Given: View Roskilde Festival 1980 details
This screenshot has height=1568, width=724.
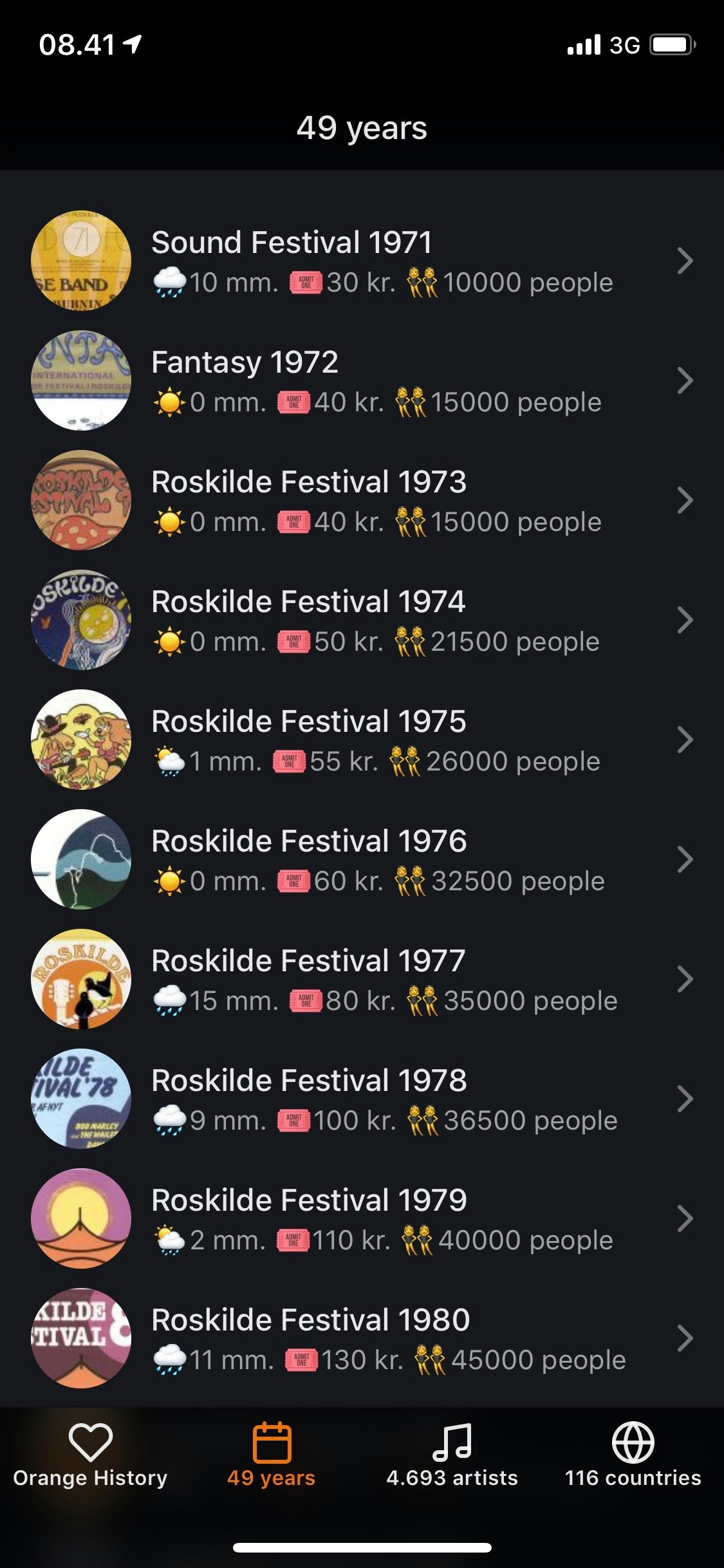Looking at the screenshot, I should coord(360,1338).
